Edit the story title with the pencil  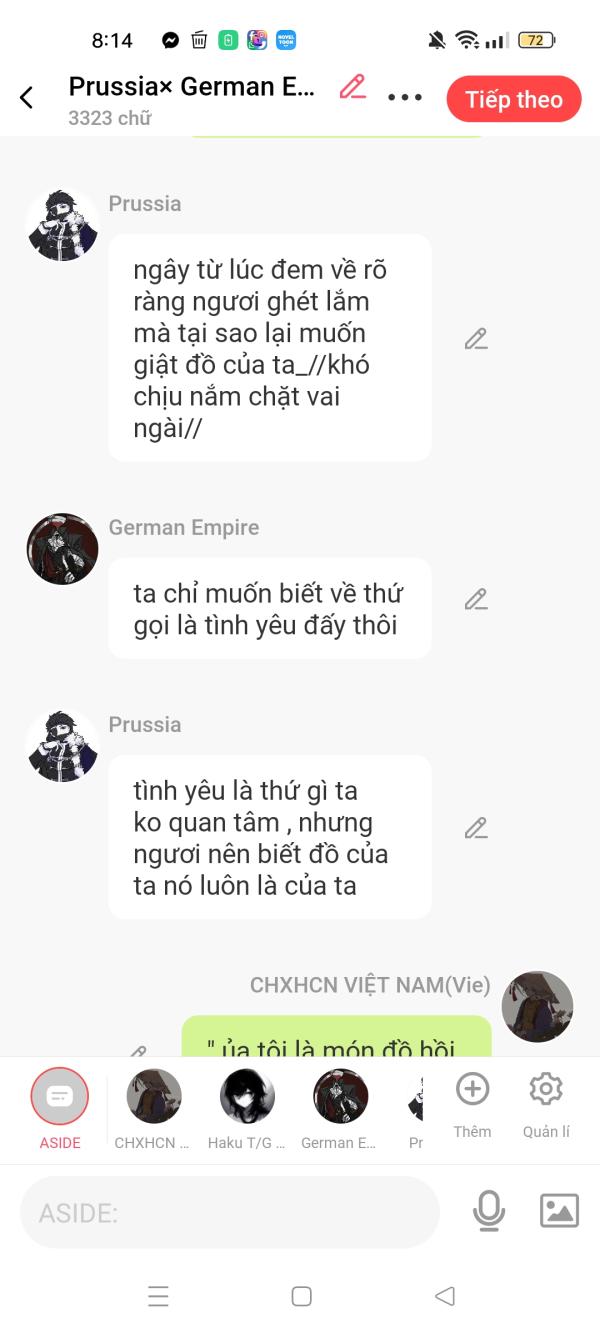[352, 87]
